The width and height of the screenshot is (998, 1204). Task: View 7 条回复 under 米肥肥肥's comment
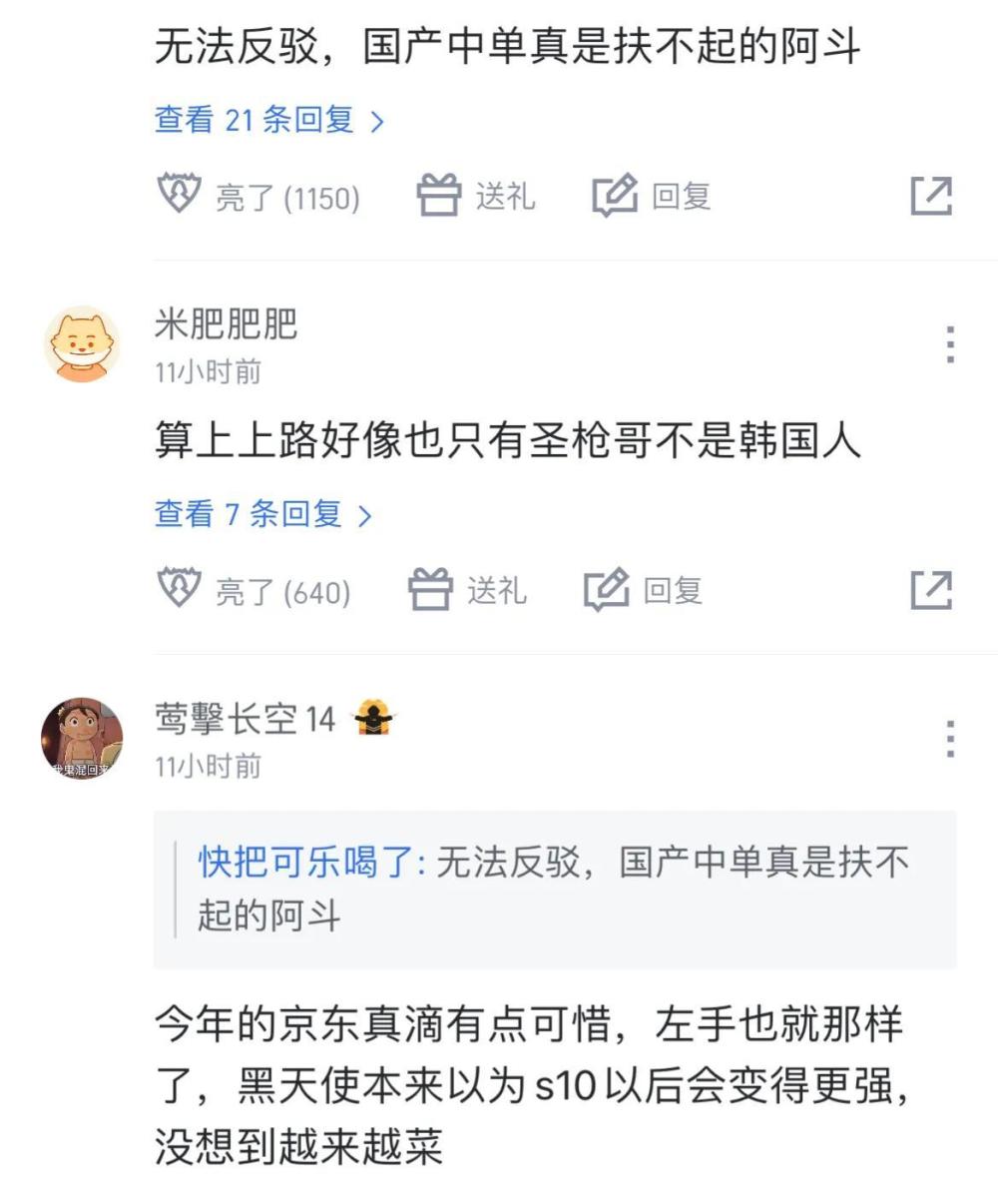[262, 514]
